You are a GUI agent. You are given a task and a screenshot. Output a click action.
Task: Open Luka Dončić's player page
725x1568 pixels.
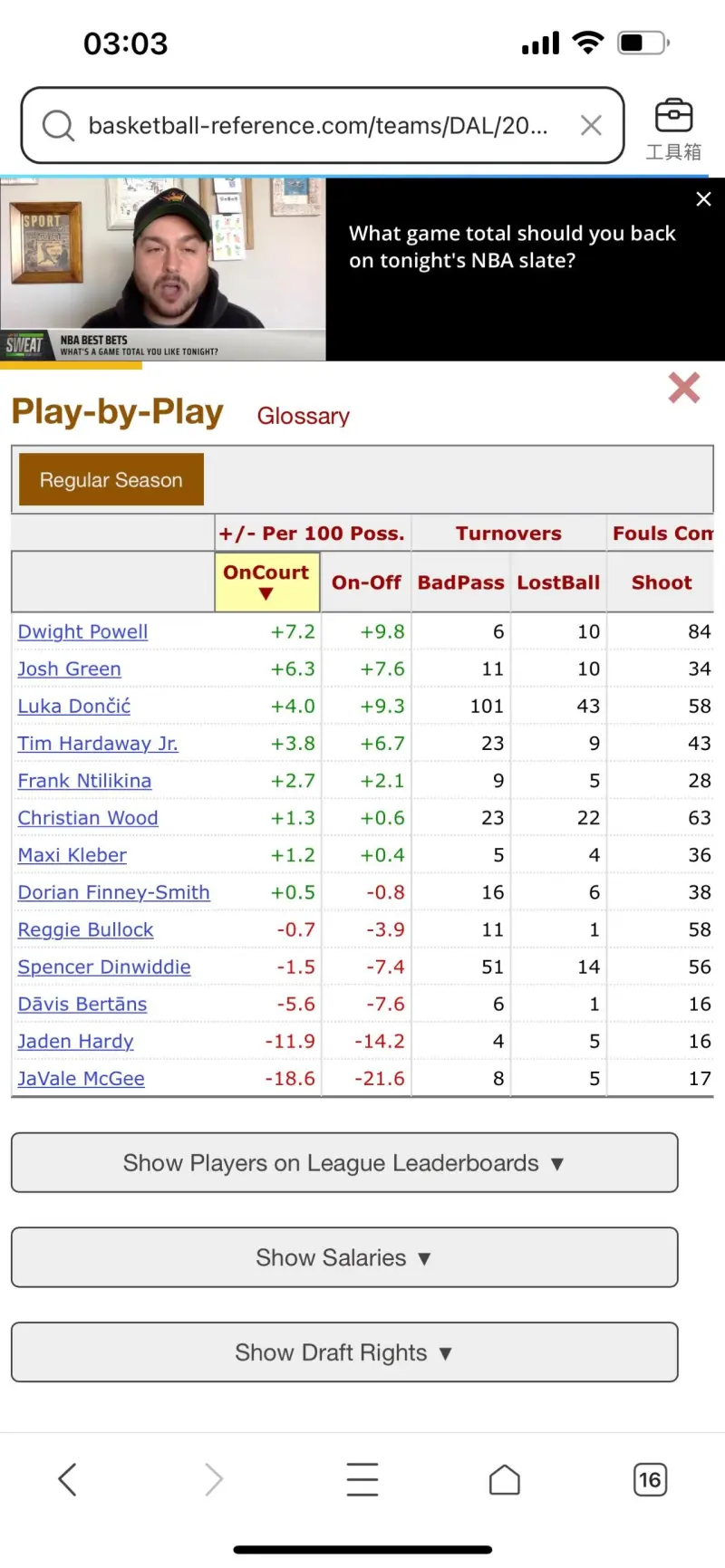tap(74, 706)
